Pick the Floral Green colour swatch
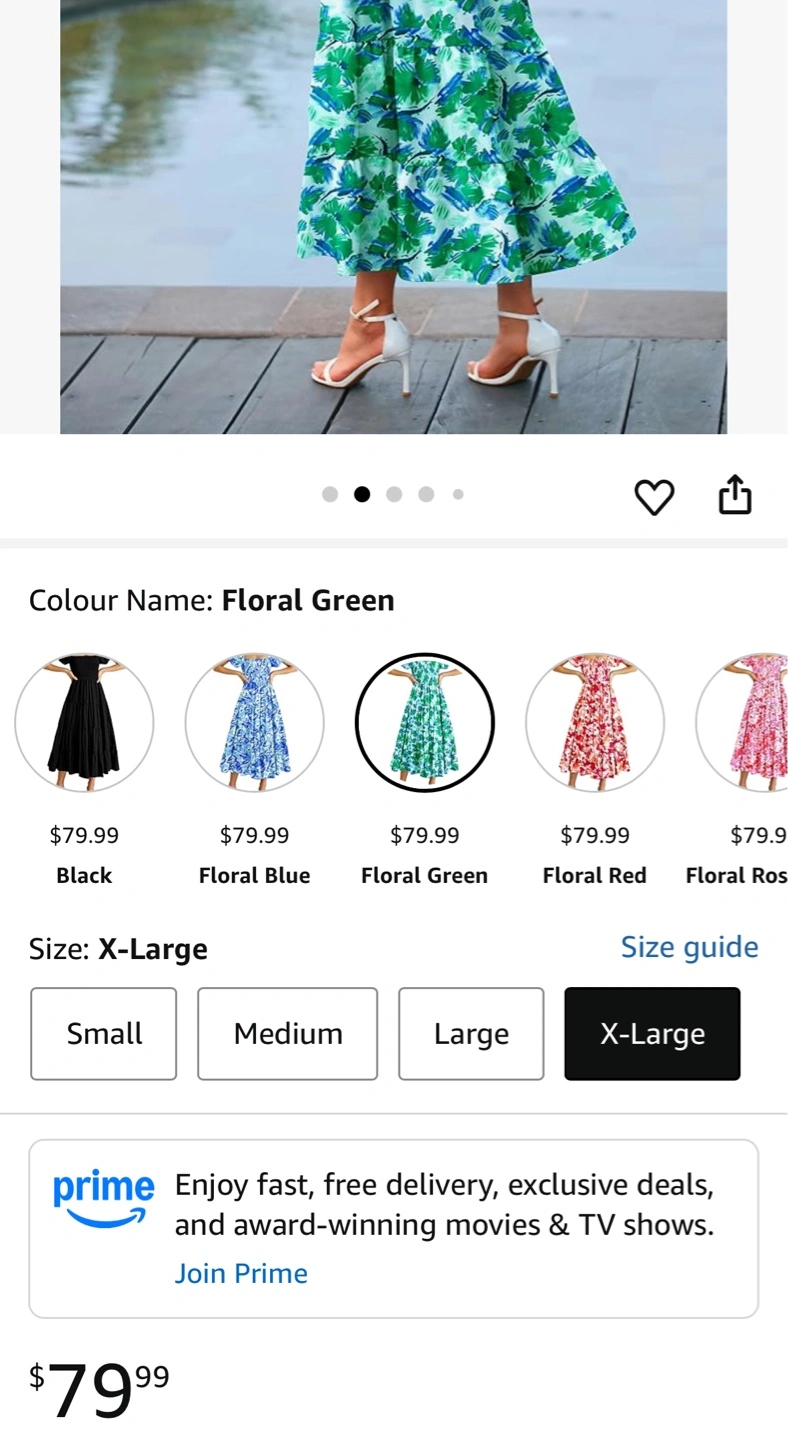Image resolution: width=788 pixels, height=1440 pixels. click(x=424, y=723)
